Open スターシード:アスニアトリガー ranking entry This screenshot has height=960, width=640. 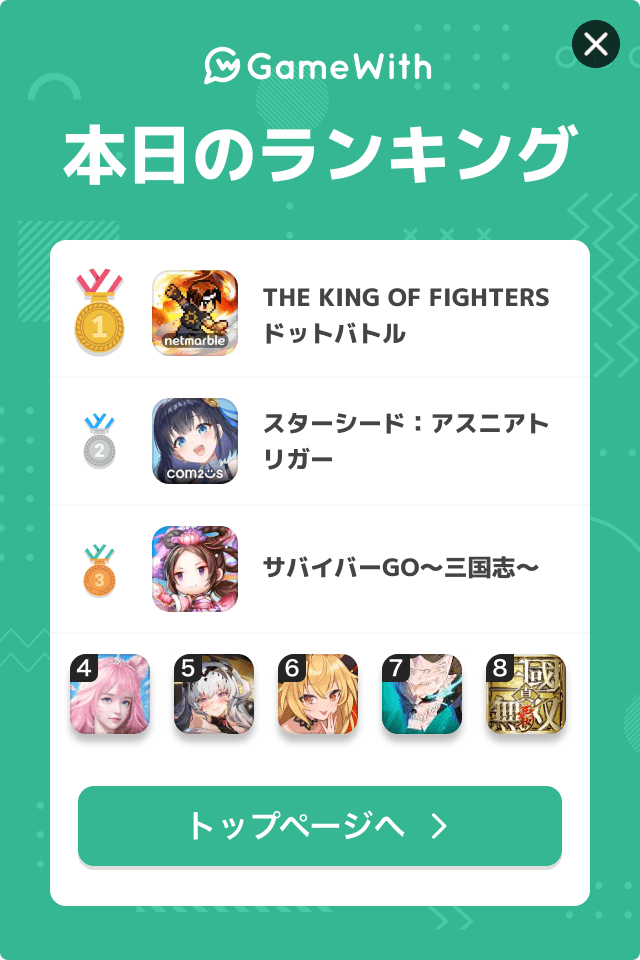[x=405, y=441]
